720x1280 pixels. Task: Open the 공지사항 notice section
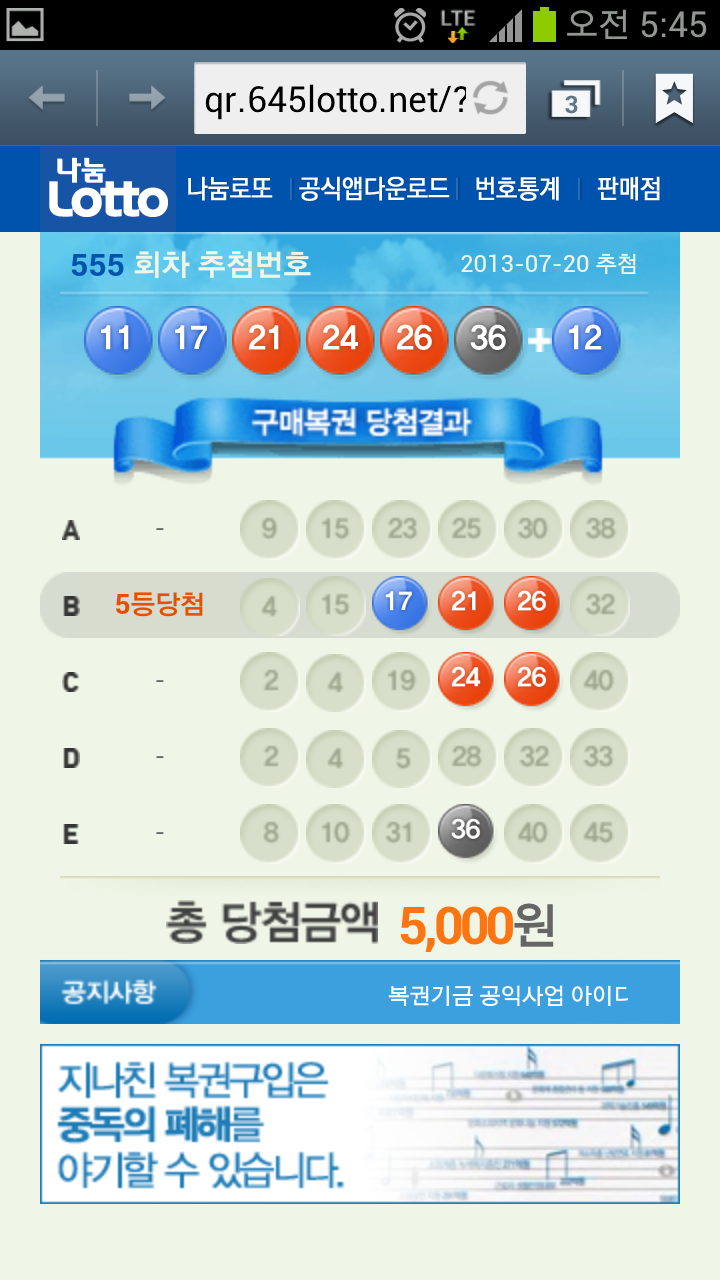pyautogui.click(x=110, y=993)
